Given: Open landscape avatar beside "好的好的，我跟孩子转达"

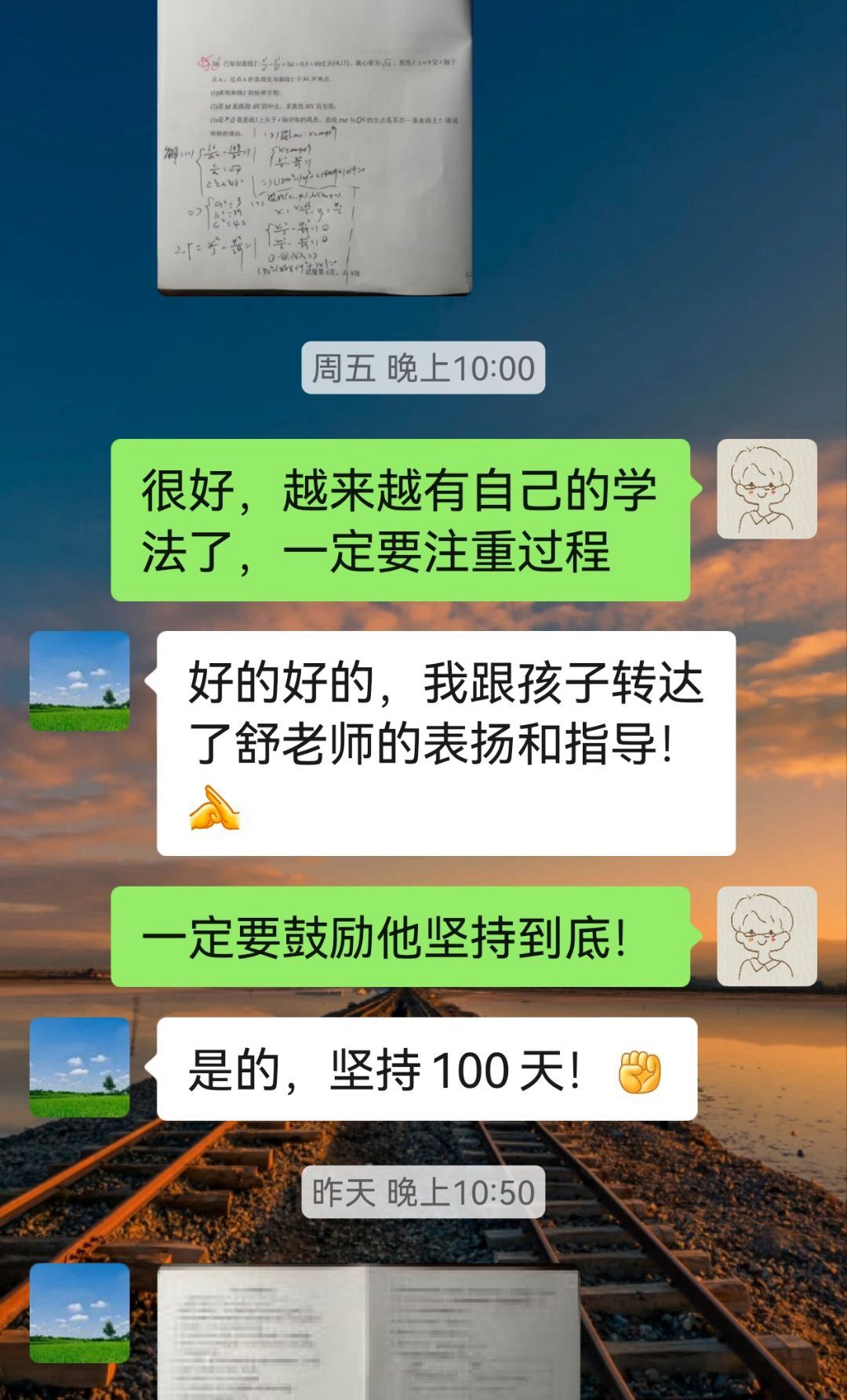Looking at the screenshot, I should point(79,681).
